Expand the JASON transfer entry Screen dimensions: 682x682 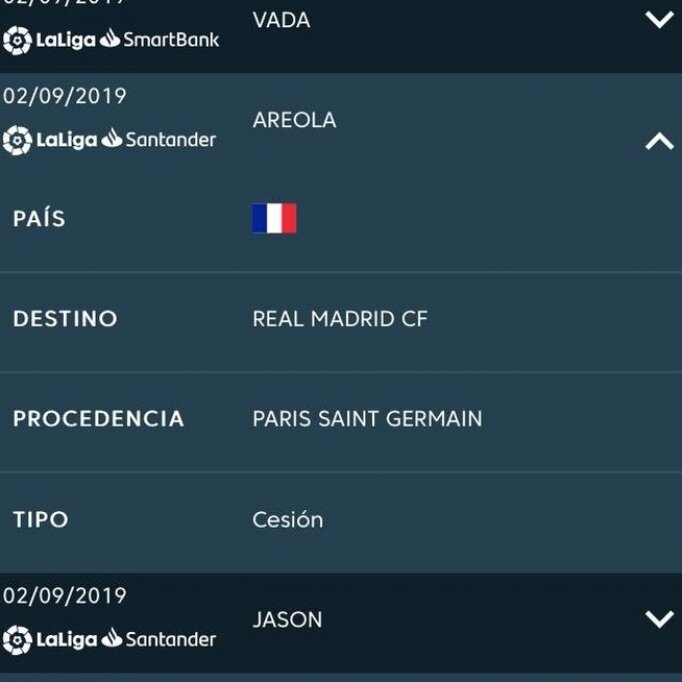click(x=659, y=619)
